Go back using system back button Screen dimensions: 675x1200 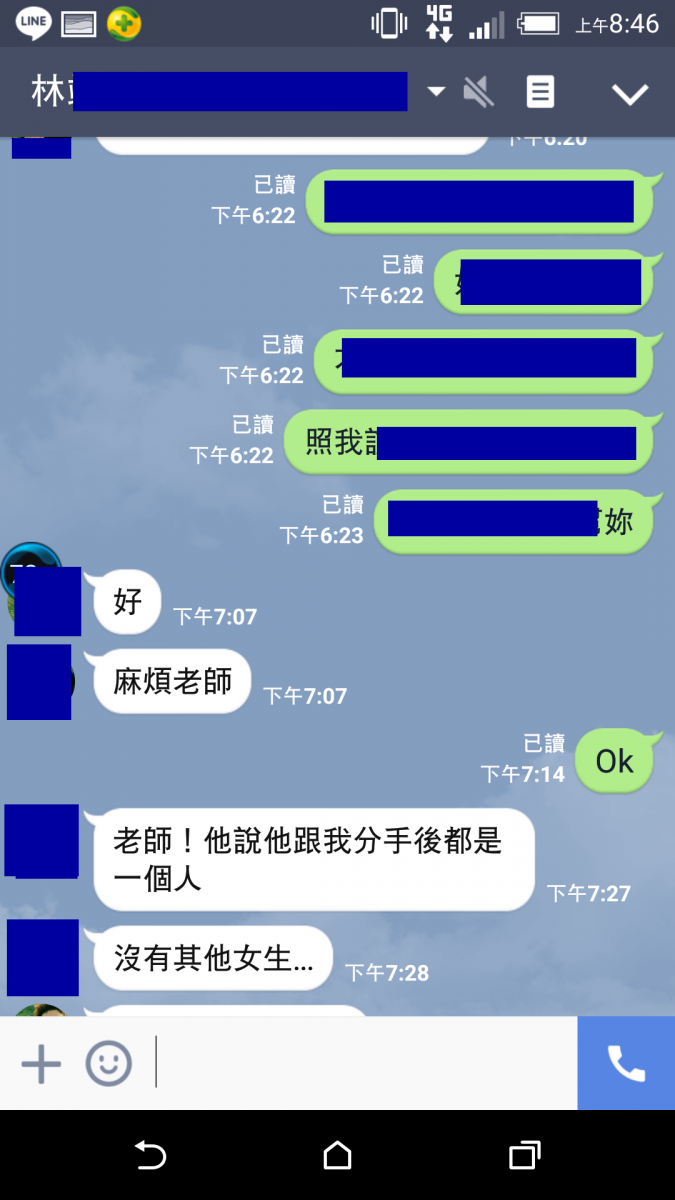(x=150, y=1156)
